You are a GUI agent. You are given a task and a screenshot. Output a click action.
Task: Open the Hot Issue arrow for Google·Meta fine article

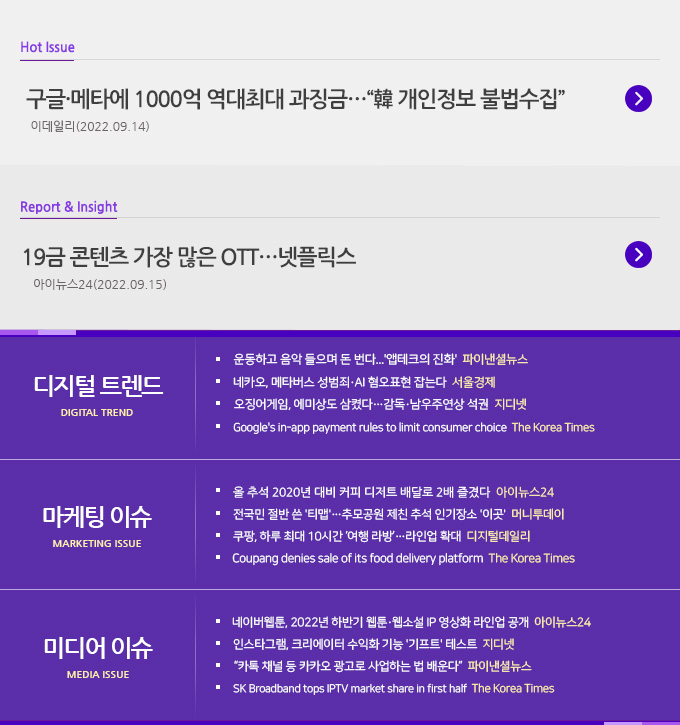[x=638, y=98]
